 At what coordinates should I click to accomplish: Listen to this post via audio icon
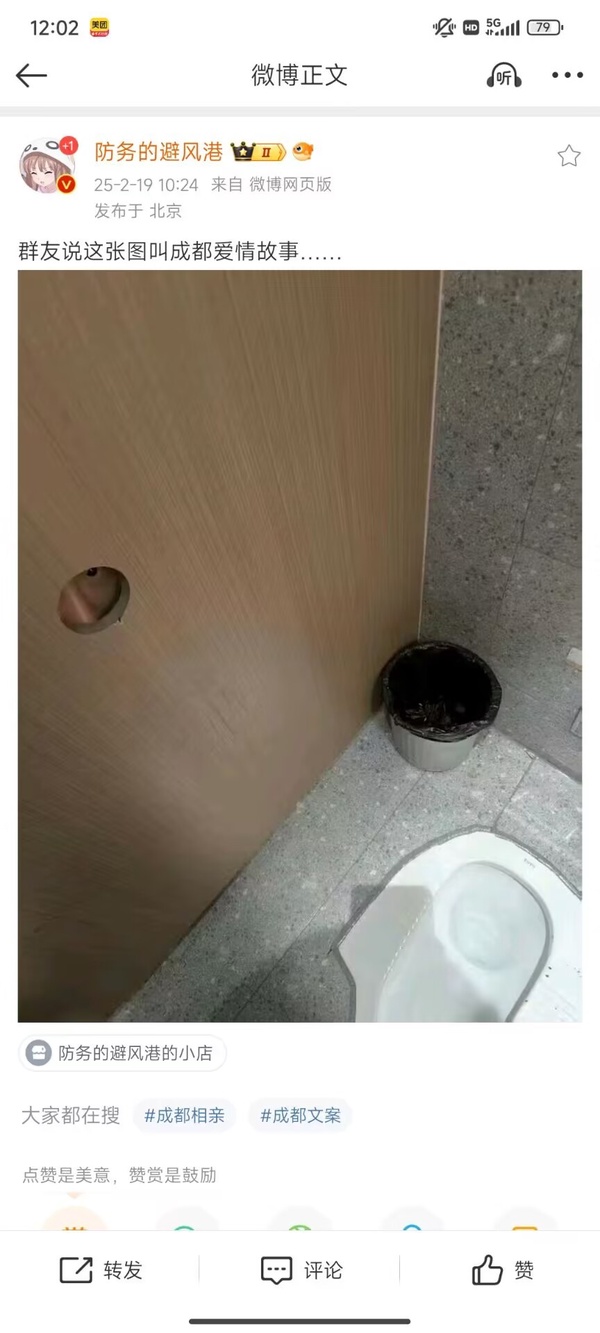coord(503,76)
